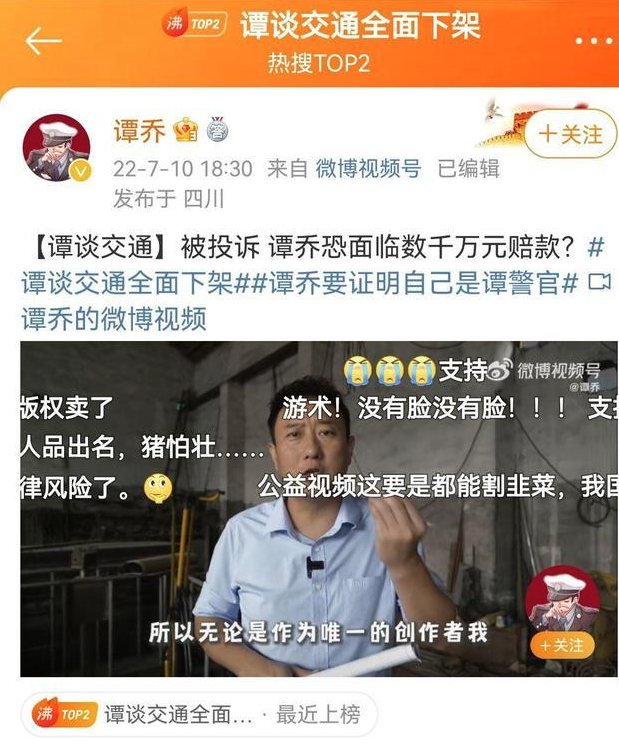This screenshot has height=743, width=619.
Task: Open the 谭乔的微博视频 link
Action: (x=114, y=319)
